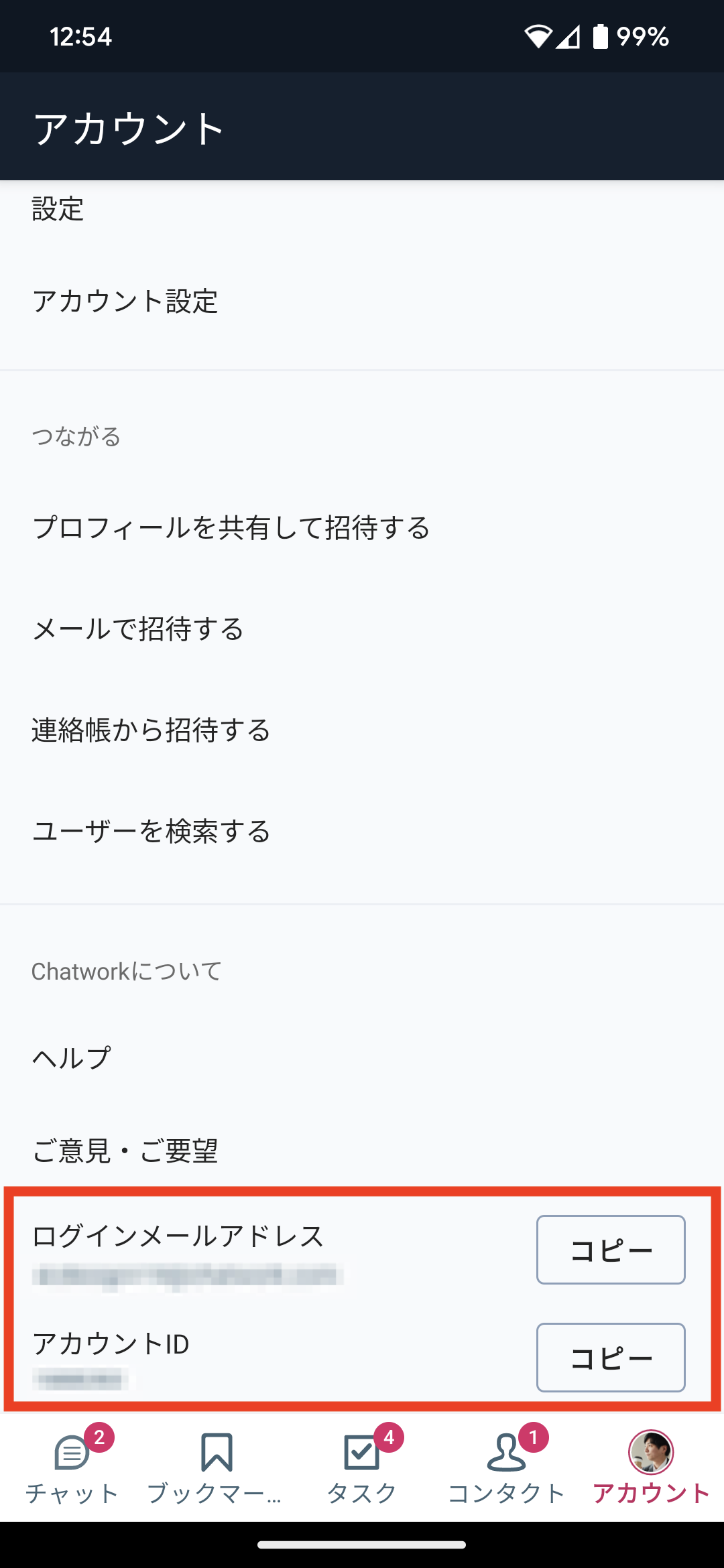Screen dimensions: 724x1568
Task: Open ご意見・ご要望 feedback page
Action: tap(127, 1152)
